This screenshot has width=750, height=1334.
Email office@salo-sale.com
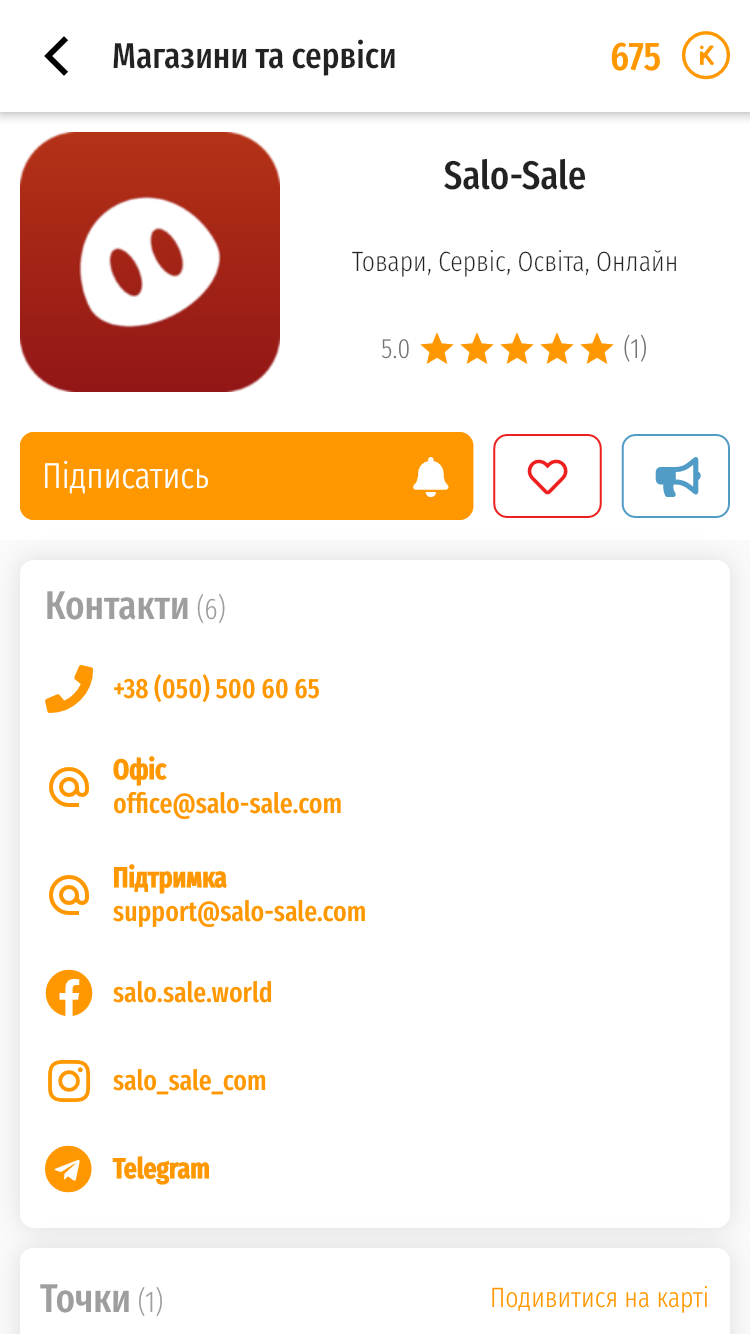point(227,803)
